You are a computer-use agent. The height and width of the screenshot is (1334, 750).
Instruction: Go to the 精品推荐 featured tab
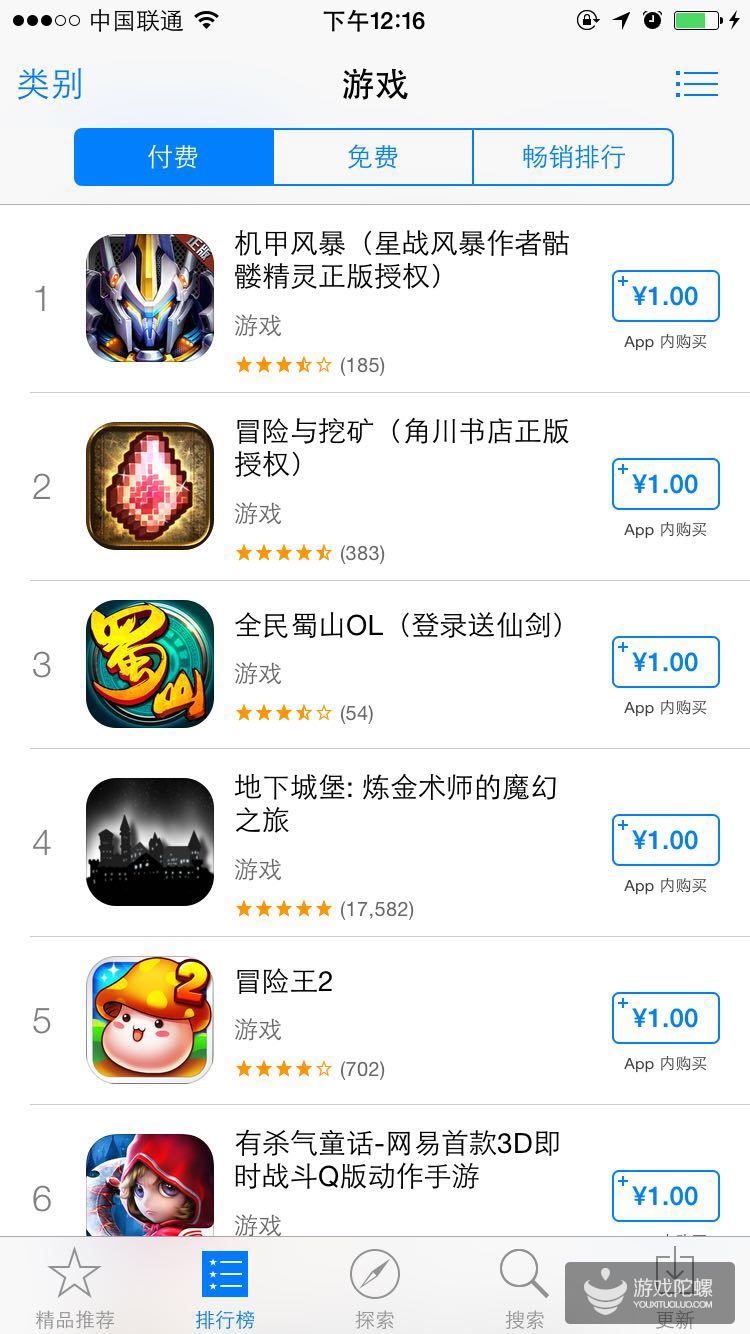pyautogui.click(x=75, y=1287)
